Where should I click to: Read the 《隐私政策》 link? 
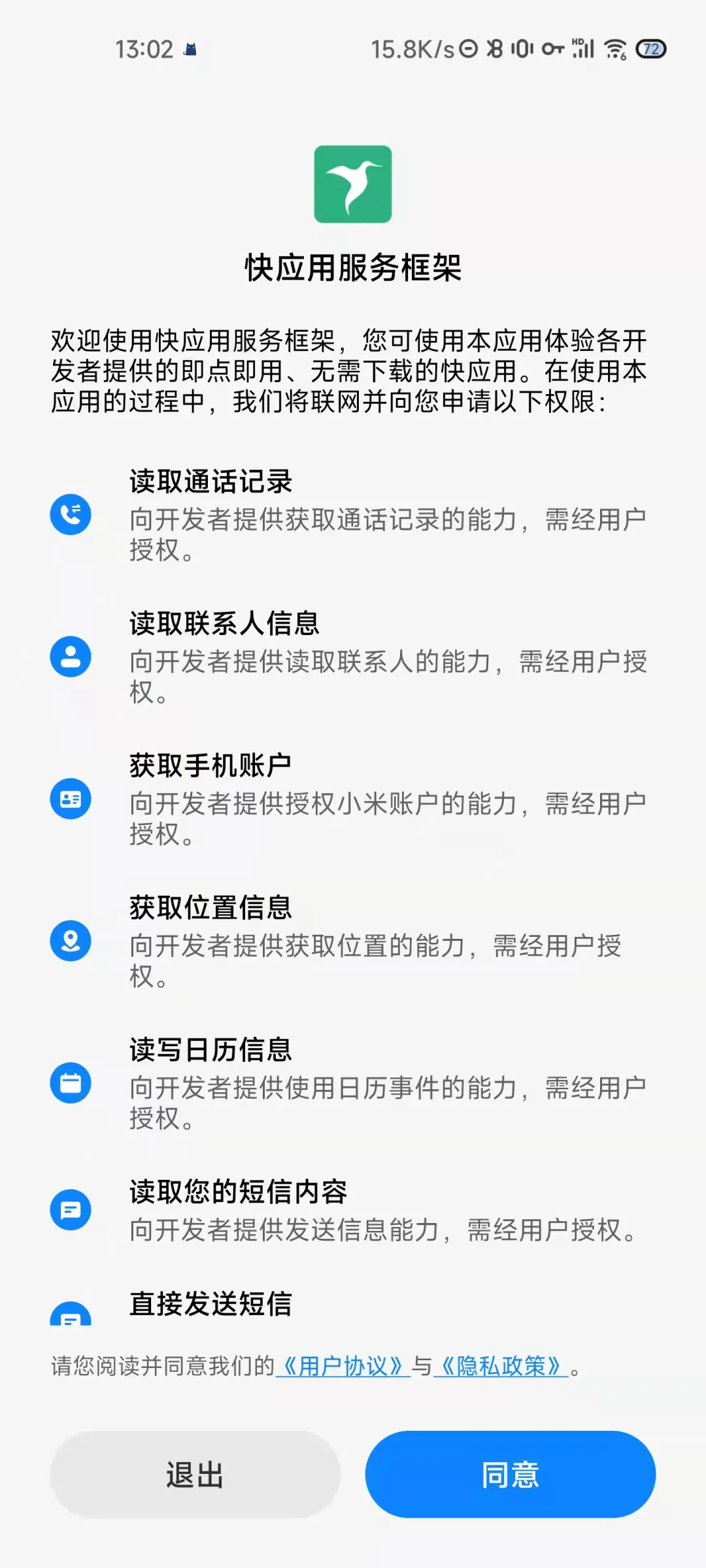coord(501,1366)
